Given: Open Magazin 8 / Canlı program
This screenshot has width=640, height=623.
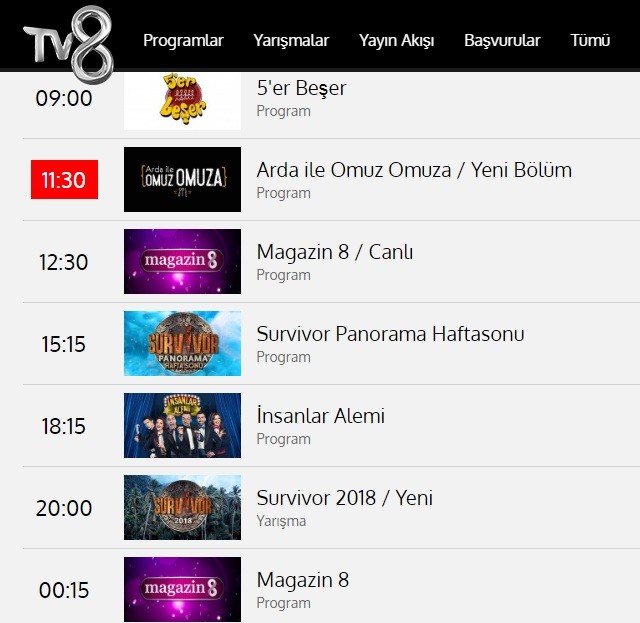Looking at the screenshot, I should [335, 252].
